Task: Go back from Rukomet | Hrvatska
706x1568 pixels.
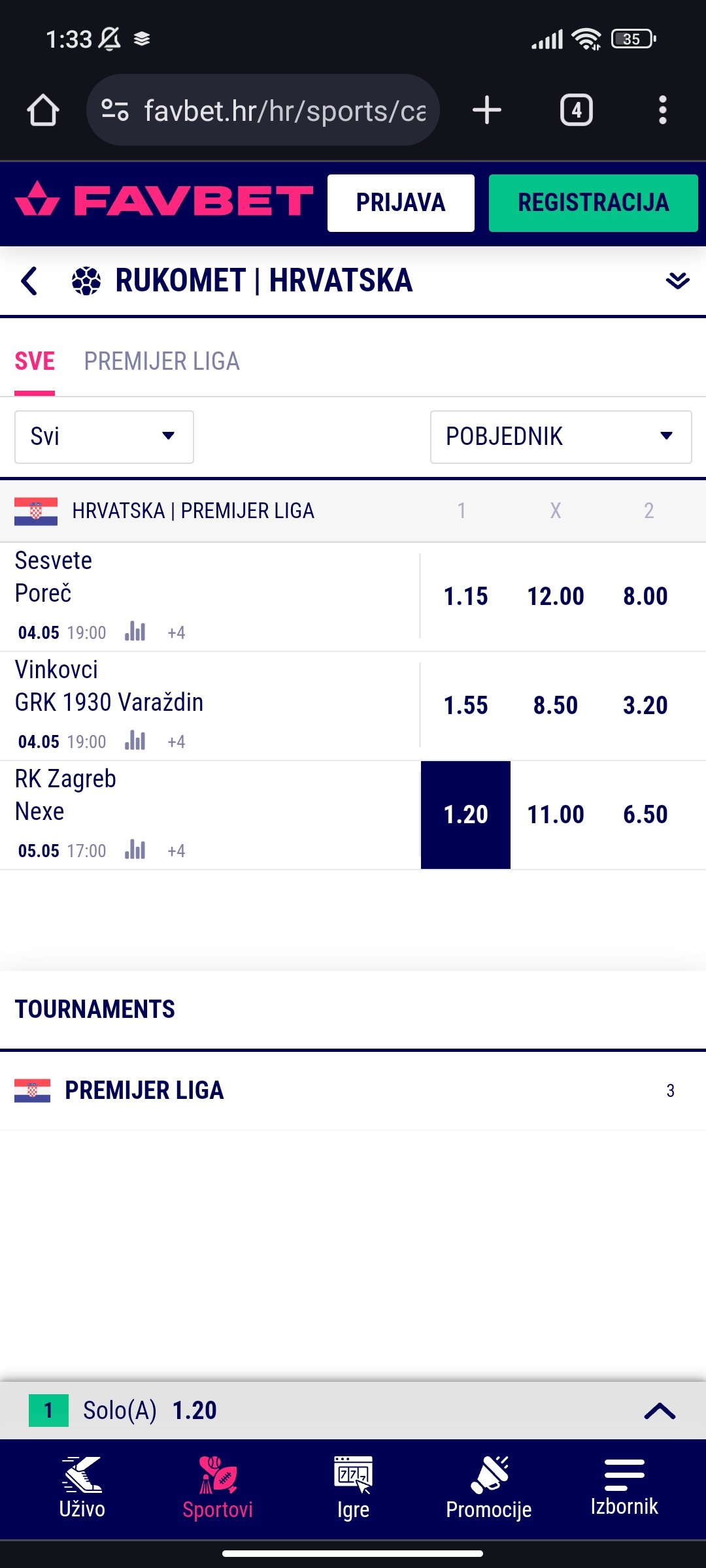Action: point(29,281)
